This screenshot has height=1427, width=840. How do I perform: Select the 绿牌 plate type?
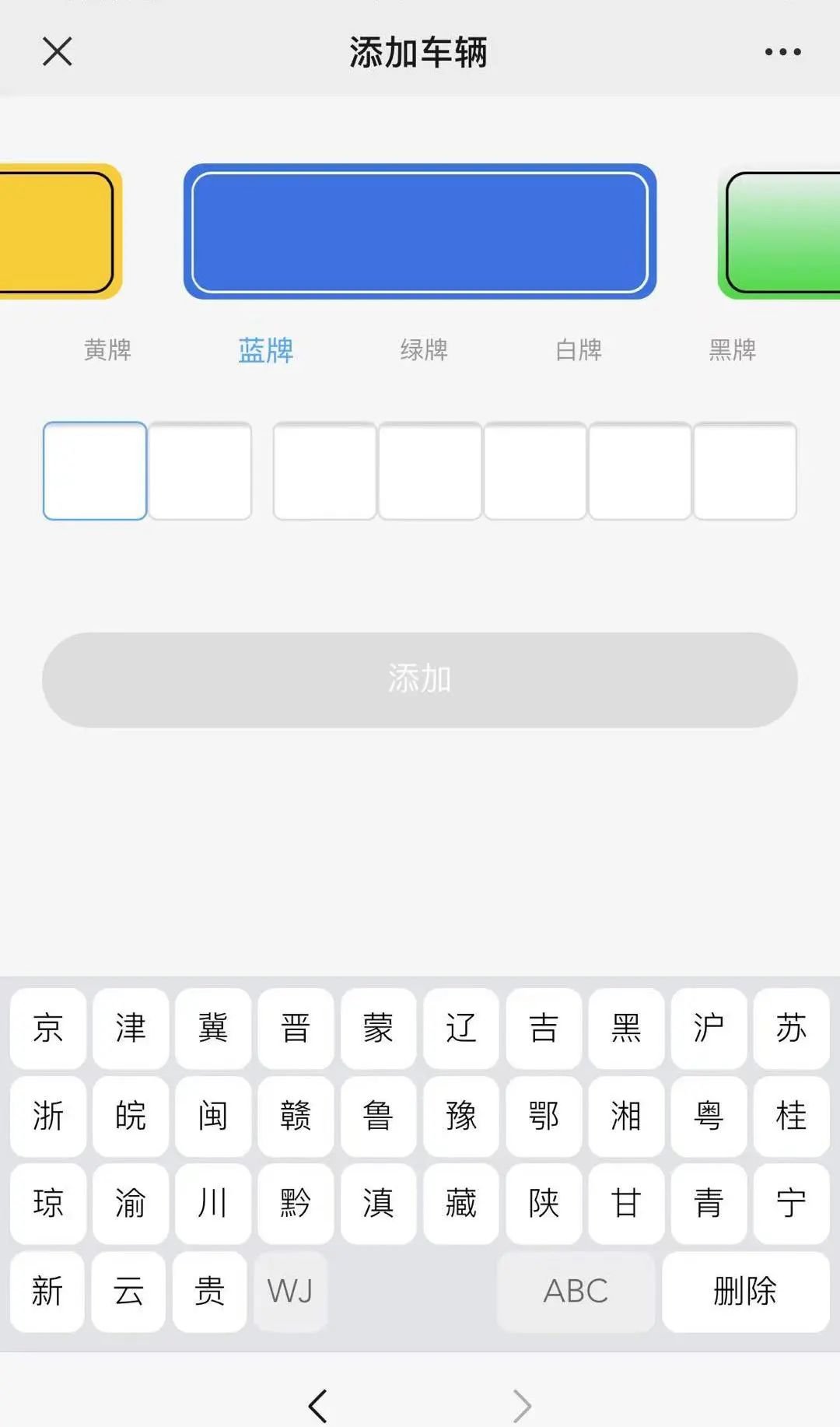point(424,350)
